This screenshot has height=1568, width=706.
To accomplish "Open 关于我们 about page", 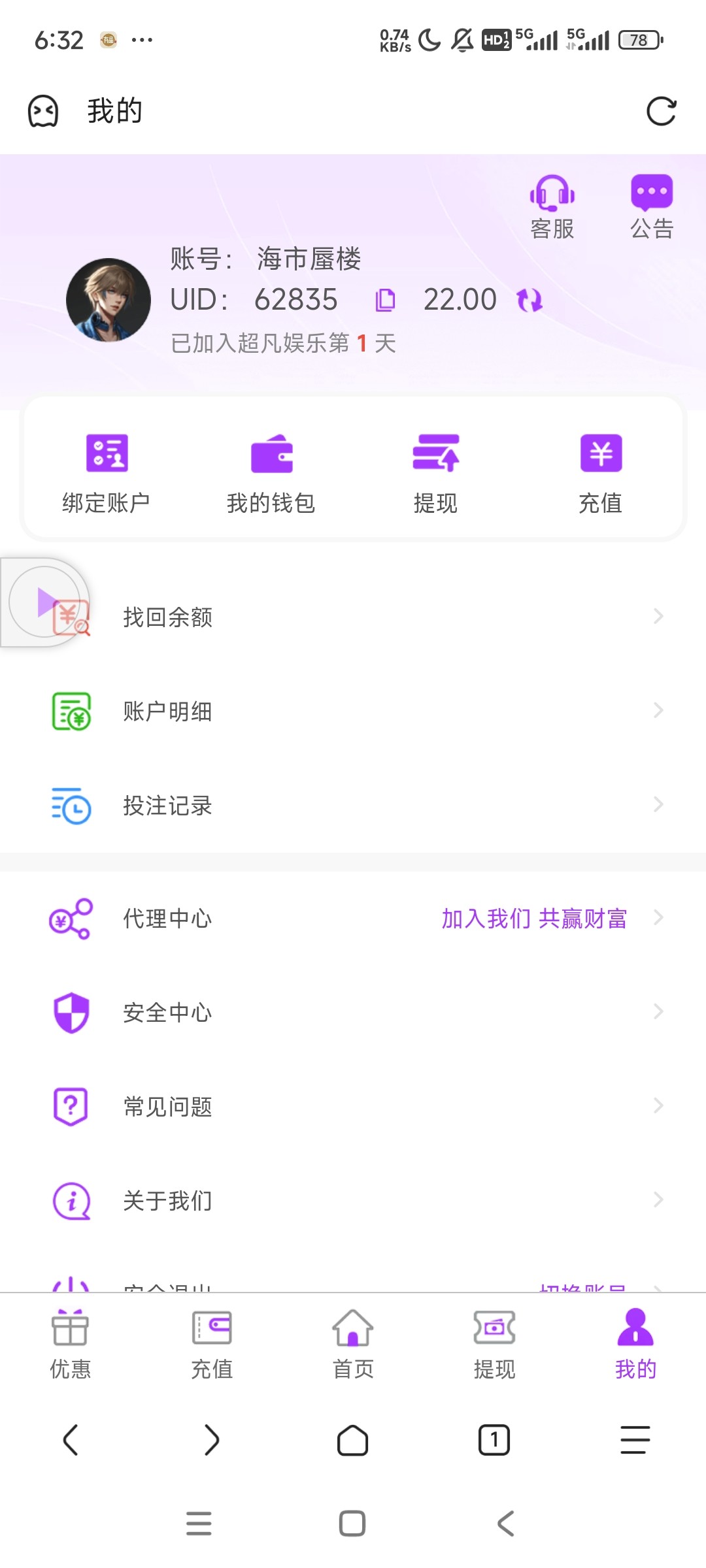I will tap(353, 1201).
